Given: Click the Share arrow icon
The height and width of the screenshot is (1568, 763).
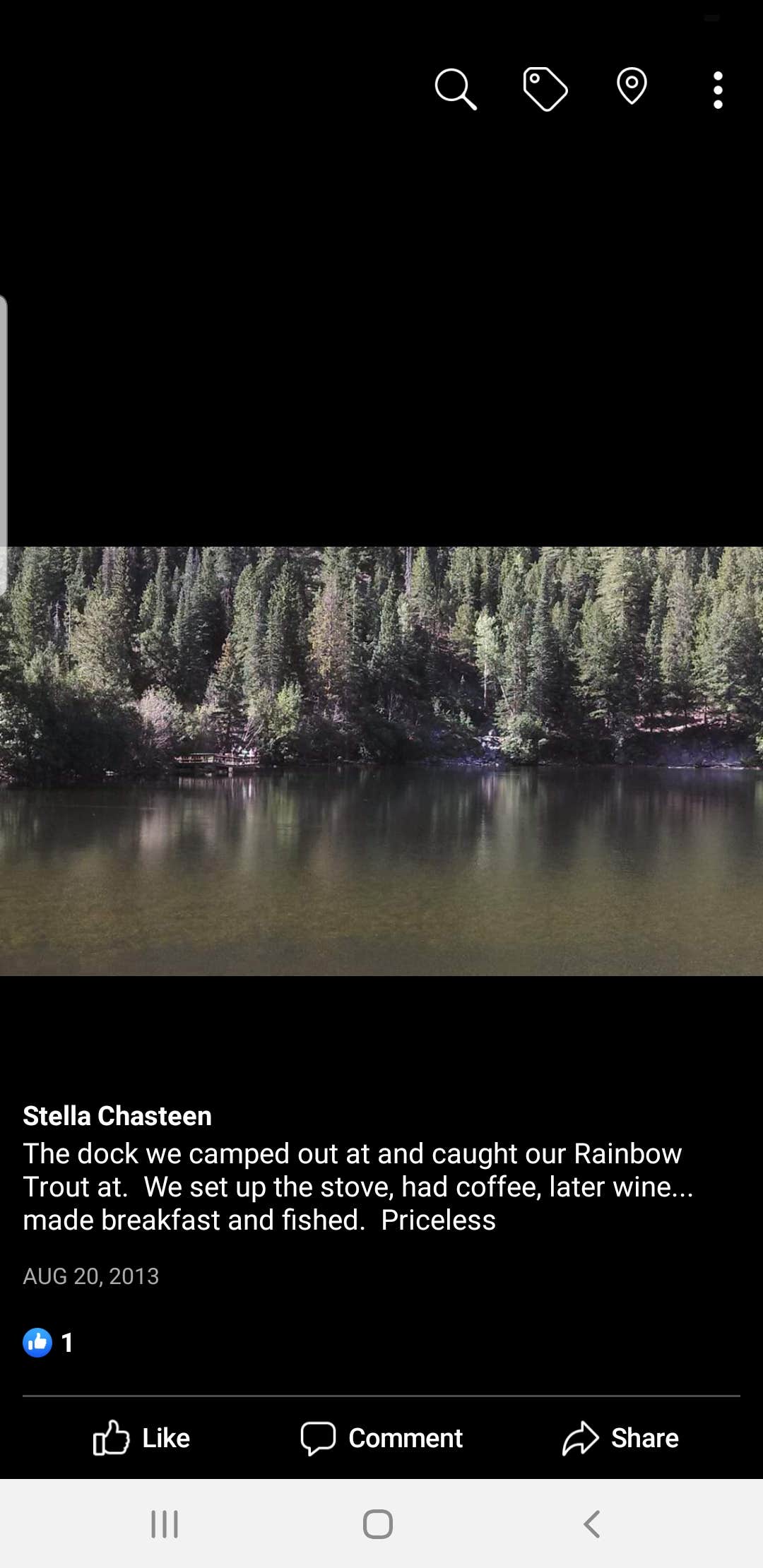Looking at the screenshot, I should pos(581,1438).
